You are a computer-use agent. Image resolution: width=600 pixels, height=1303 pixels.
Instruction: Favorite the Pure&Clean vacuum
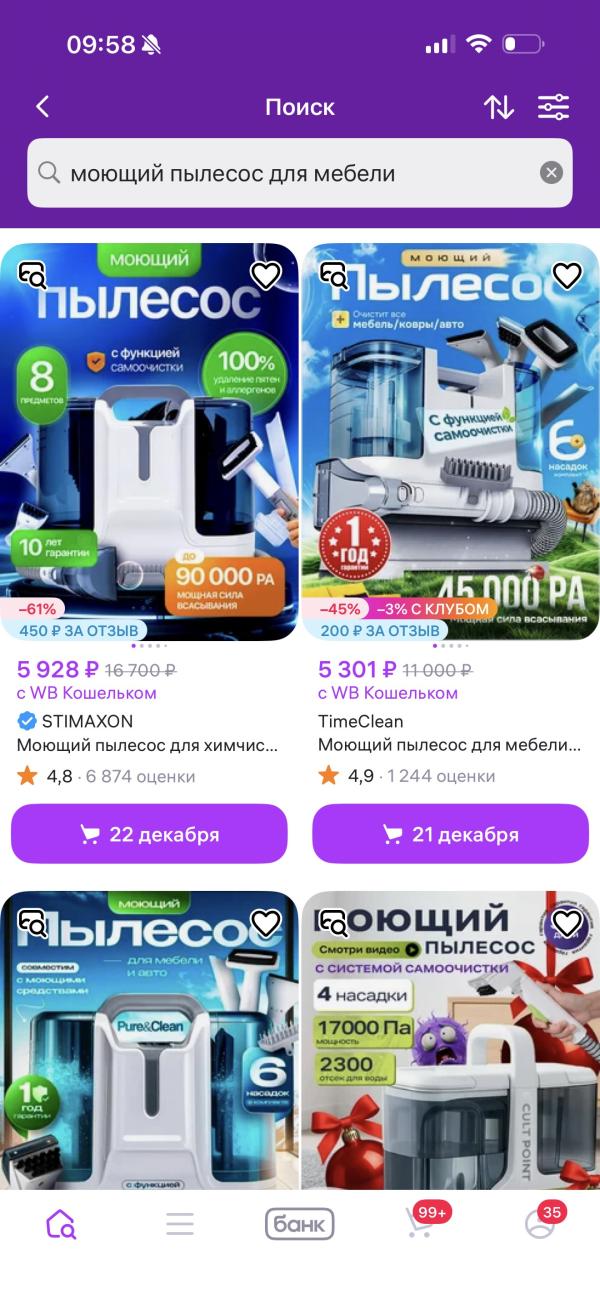(265, 923)
